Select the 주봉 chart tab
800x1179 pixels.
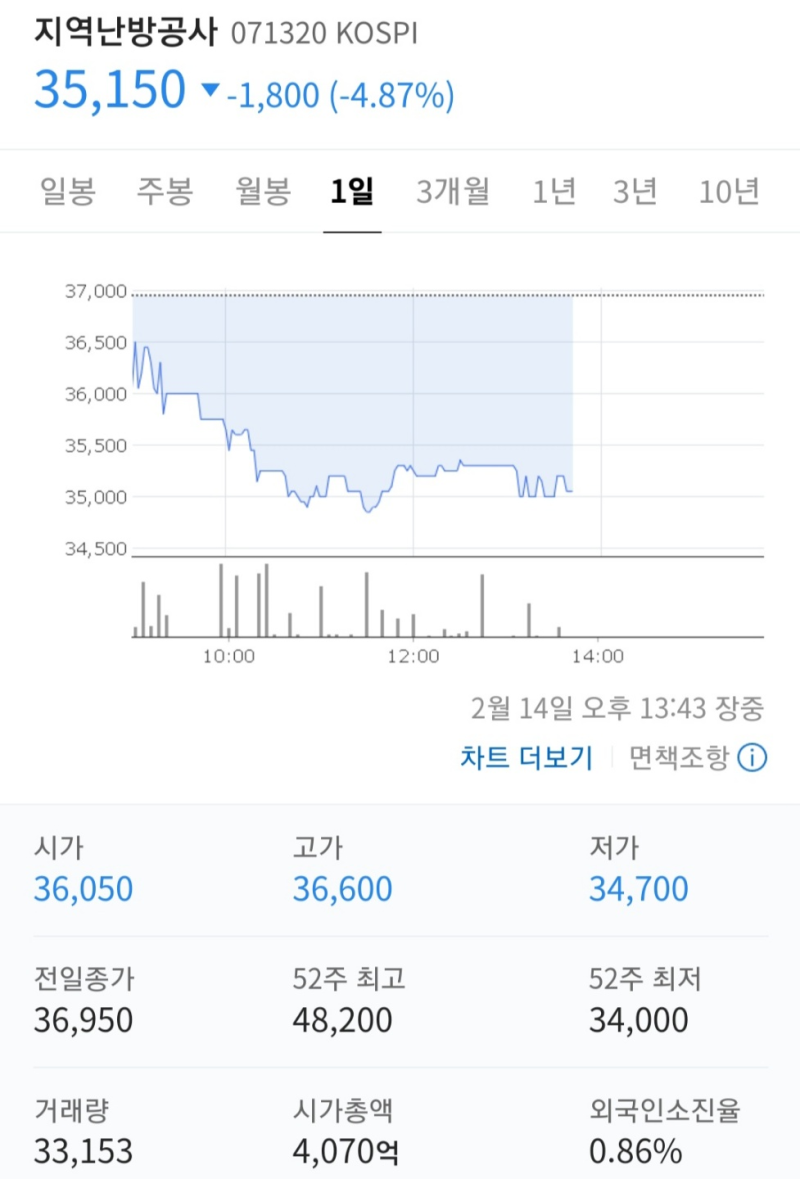pyautogui.click(x=158, y=191)
